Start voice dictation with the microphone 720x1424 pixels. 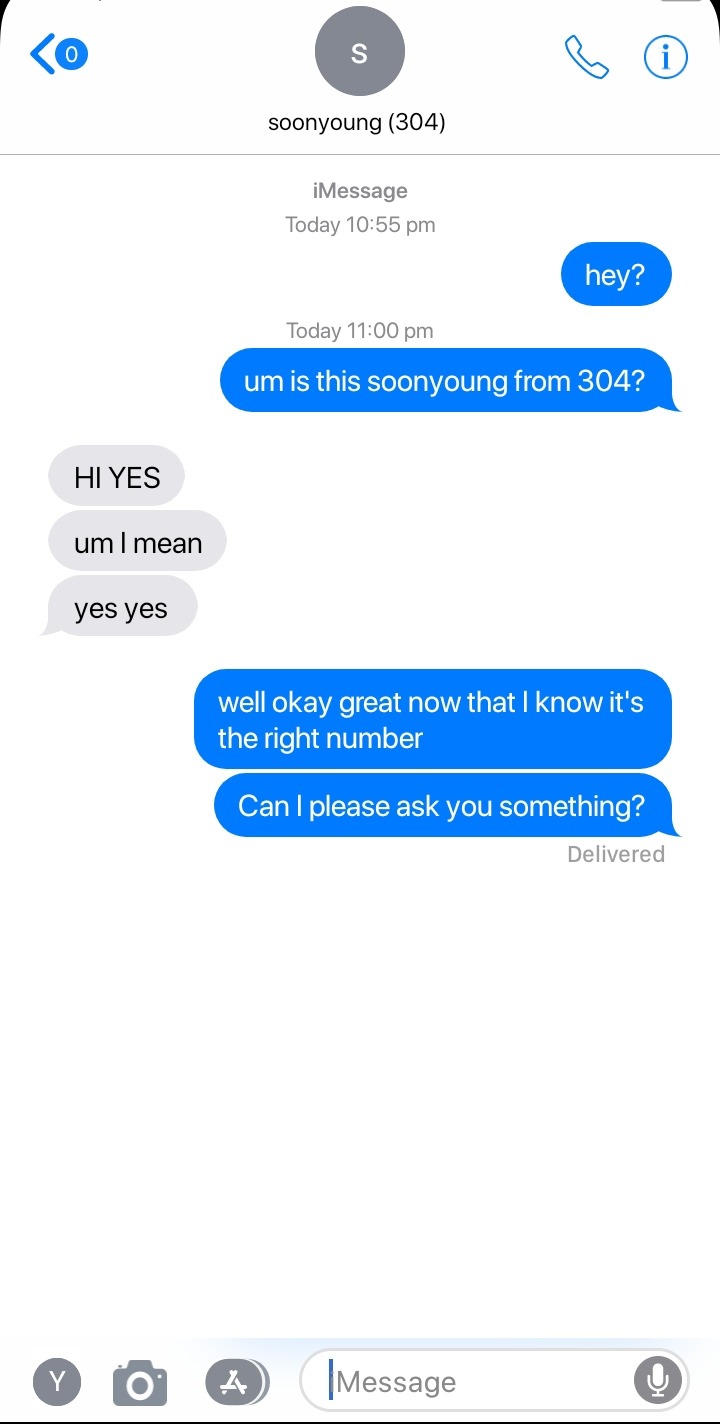click(x=657, y=1381)
